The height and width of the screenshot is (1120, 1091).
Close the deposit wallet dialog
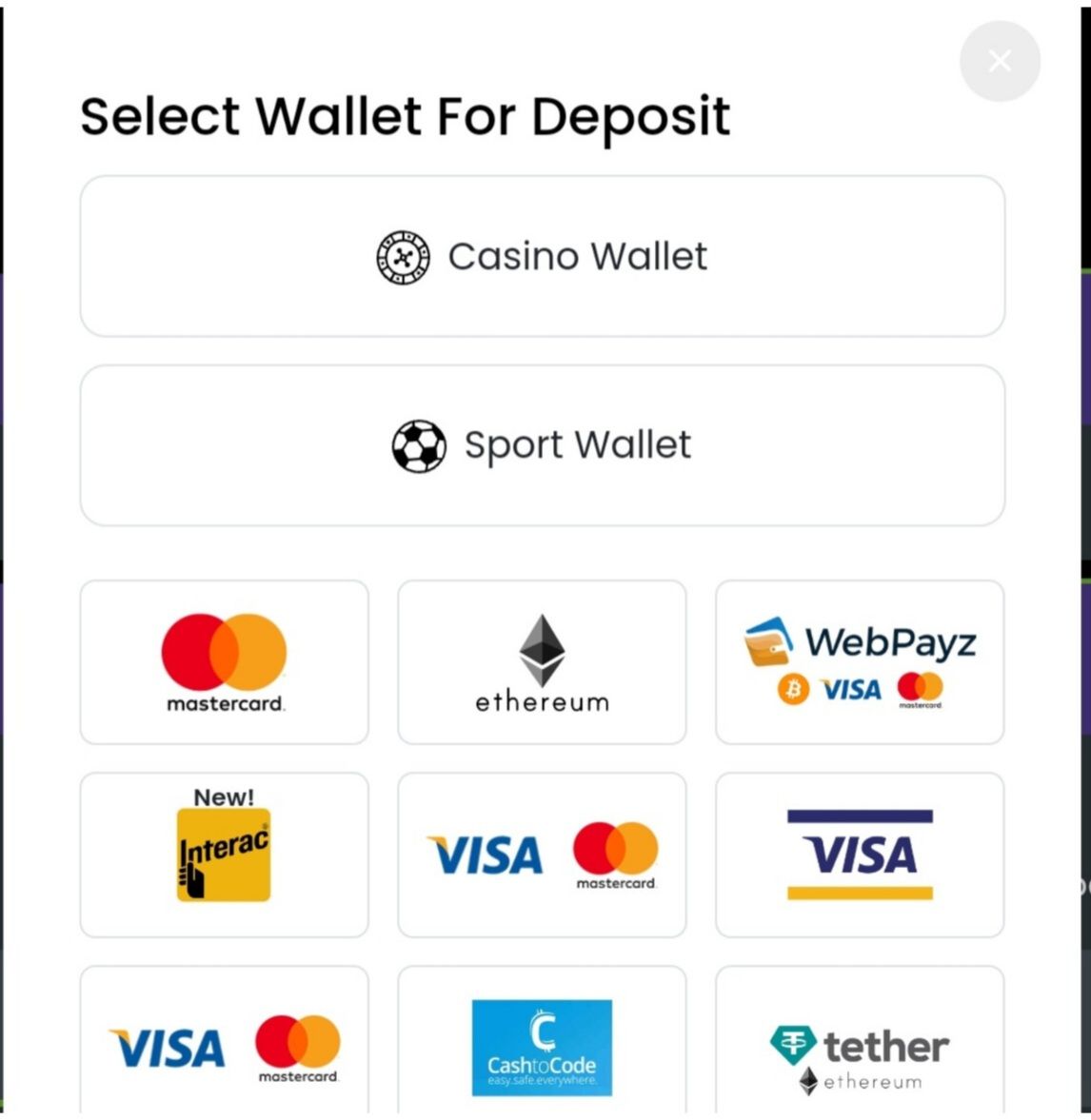pyautogui.click(x=999, y=61)
